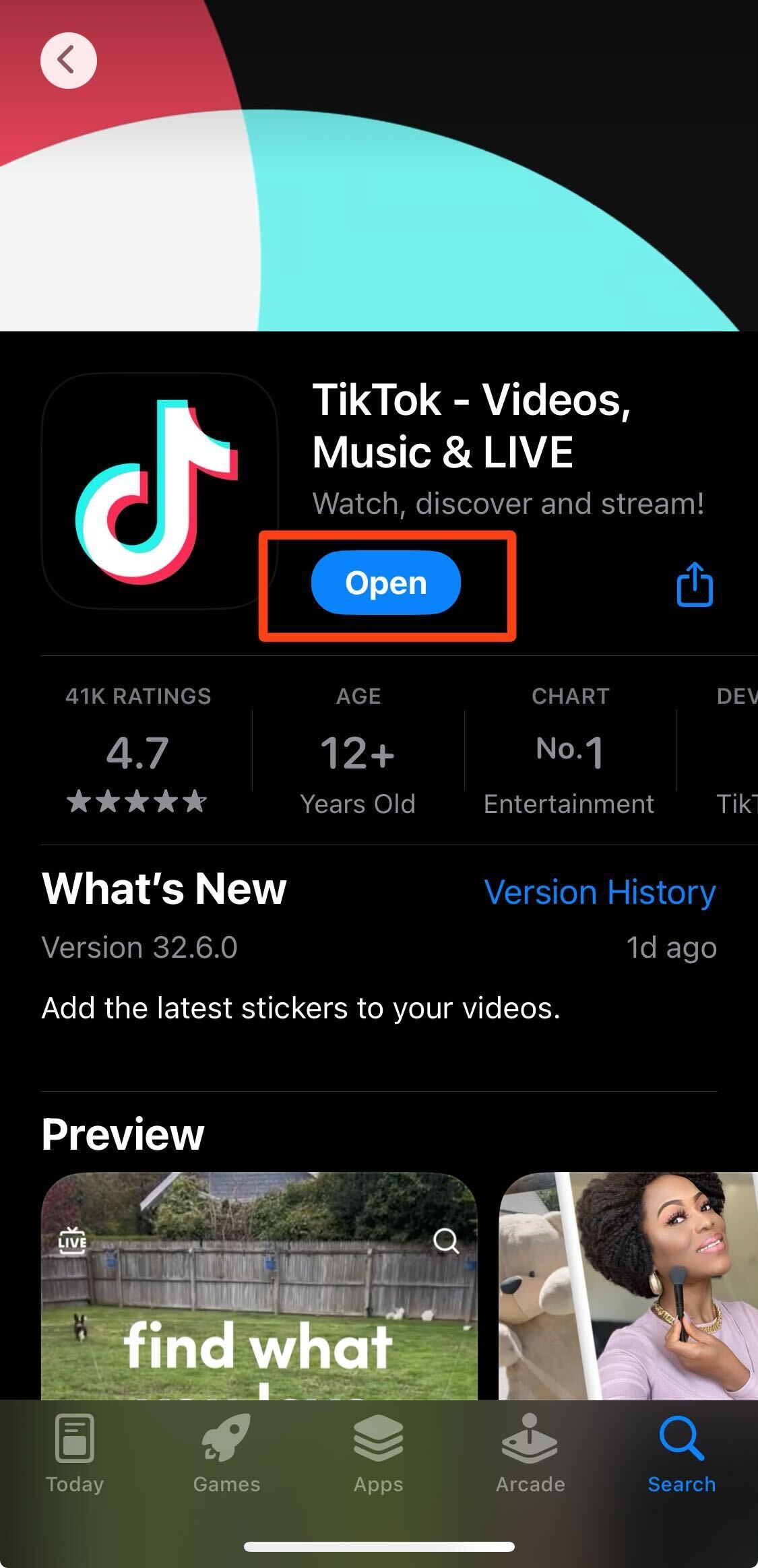Open Version History
758x1568 pixels.
tap(599, 892)
